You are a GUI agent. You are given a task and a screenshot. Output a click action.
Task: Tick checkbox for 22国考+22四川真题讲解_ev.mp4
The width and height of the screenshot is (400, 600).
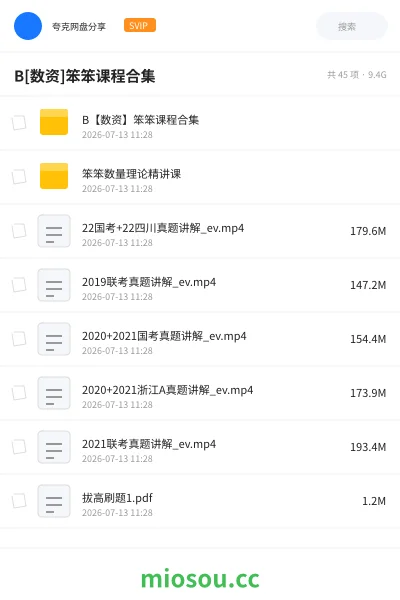coord(19,231)
